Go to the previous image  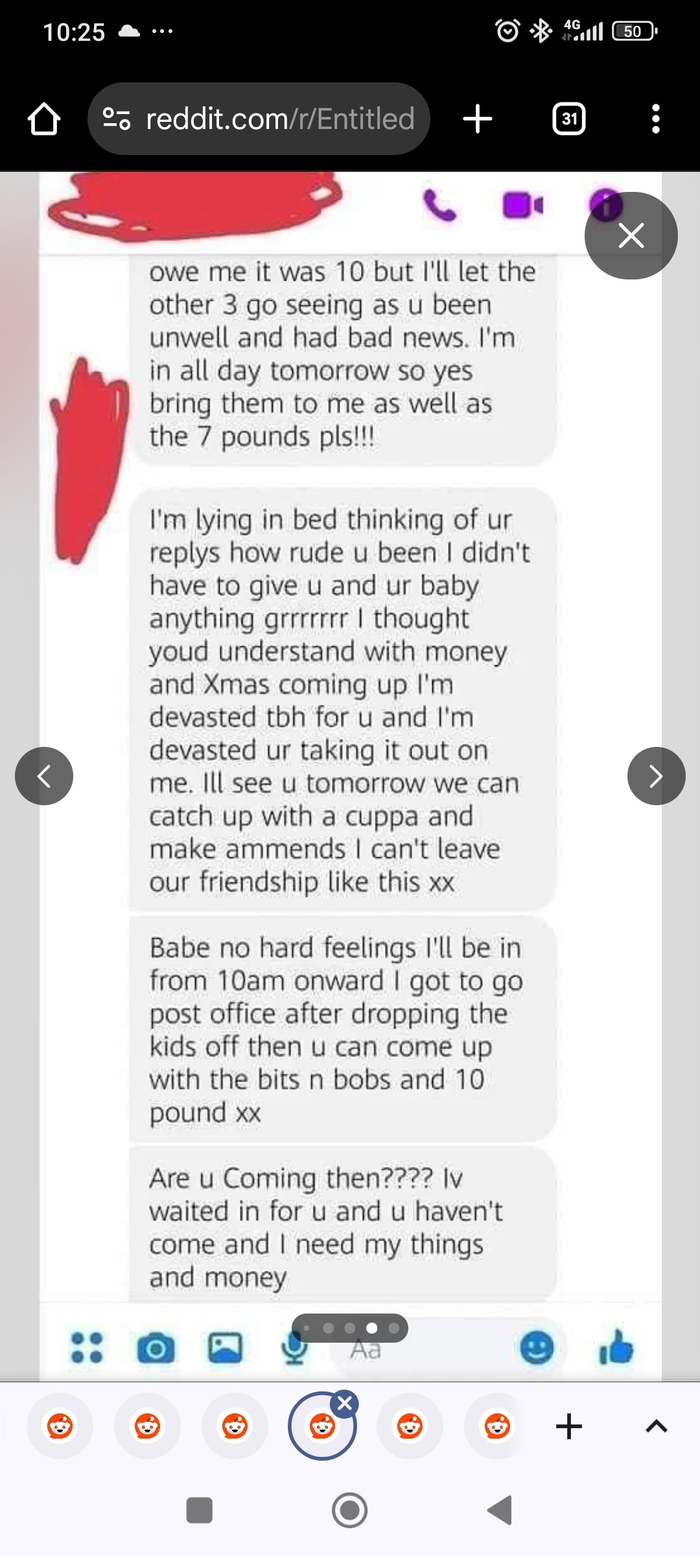pyautogui.click(x=44, y=775)
